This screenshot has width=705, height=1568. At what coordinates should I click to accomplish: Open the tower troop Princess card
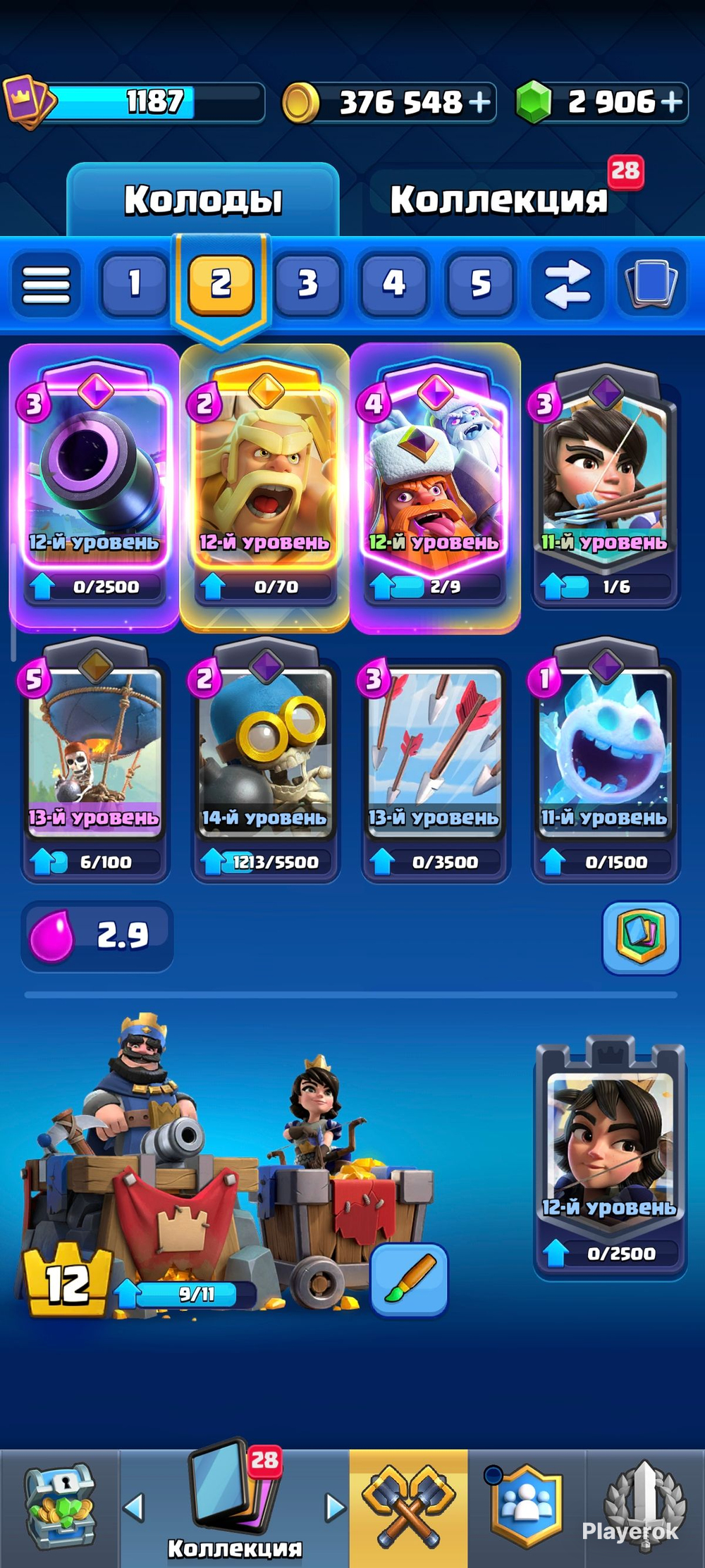610,1157
